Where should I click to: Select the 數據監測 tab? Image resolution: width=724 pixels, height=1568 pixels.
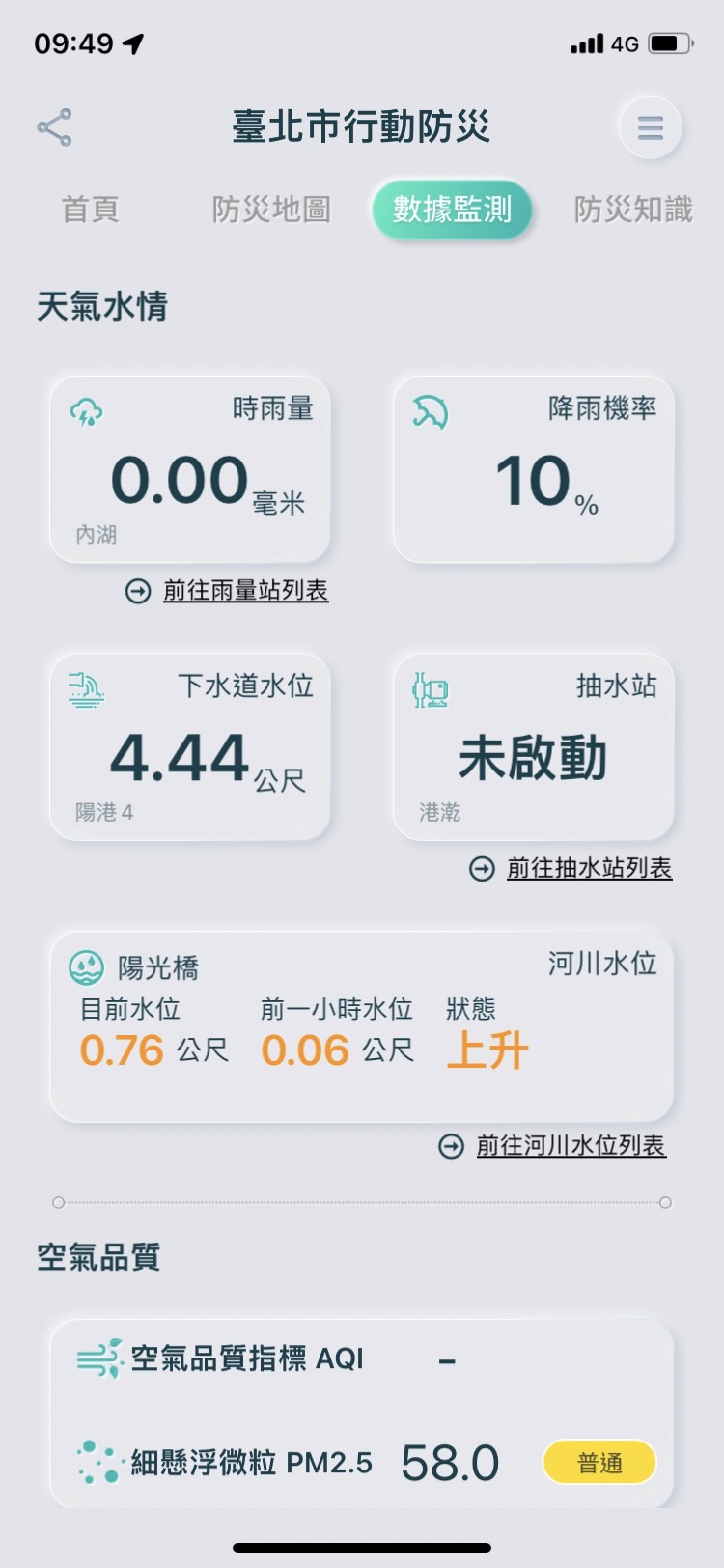[452, 210]
